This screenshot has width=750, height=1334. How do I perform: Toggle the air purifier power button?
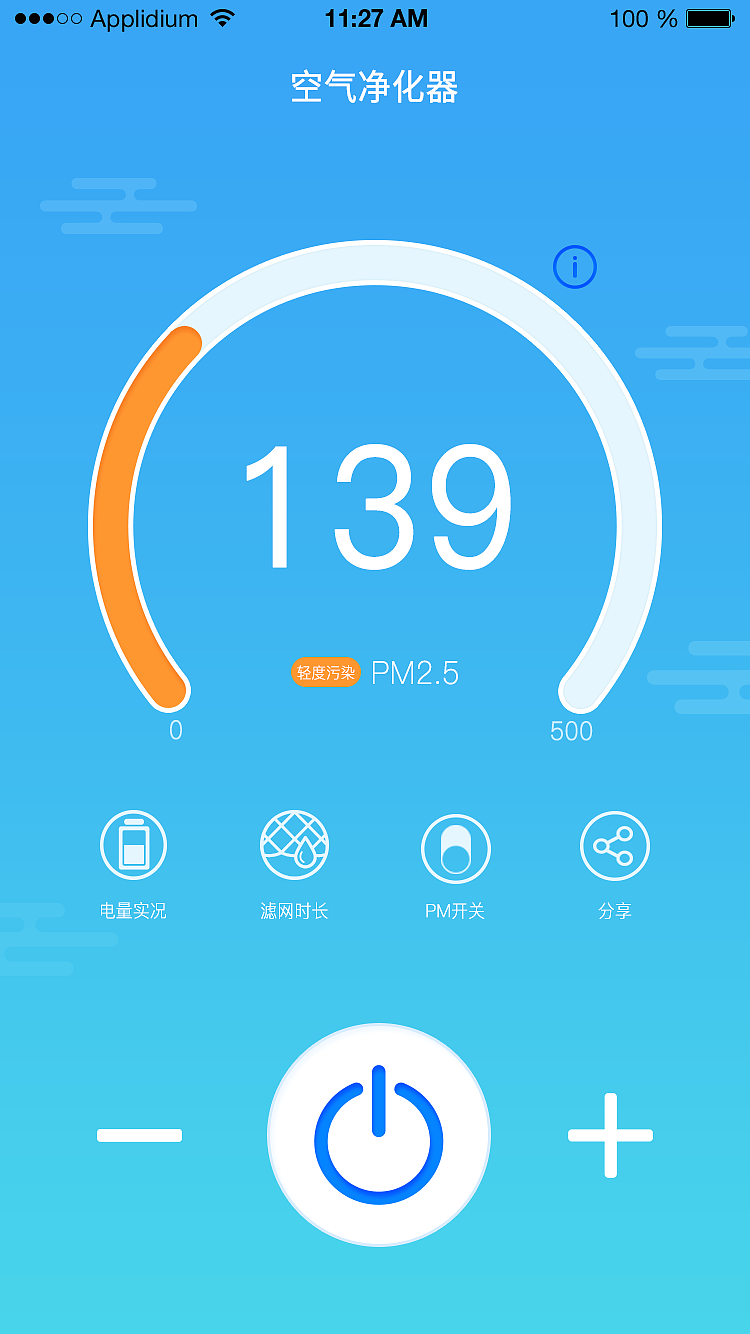(x=379, y=1134)
